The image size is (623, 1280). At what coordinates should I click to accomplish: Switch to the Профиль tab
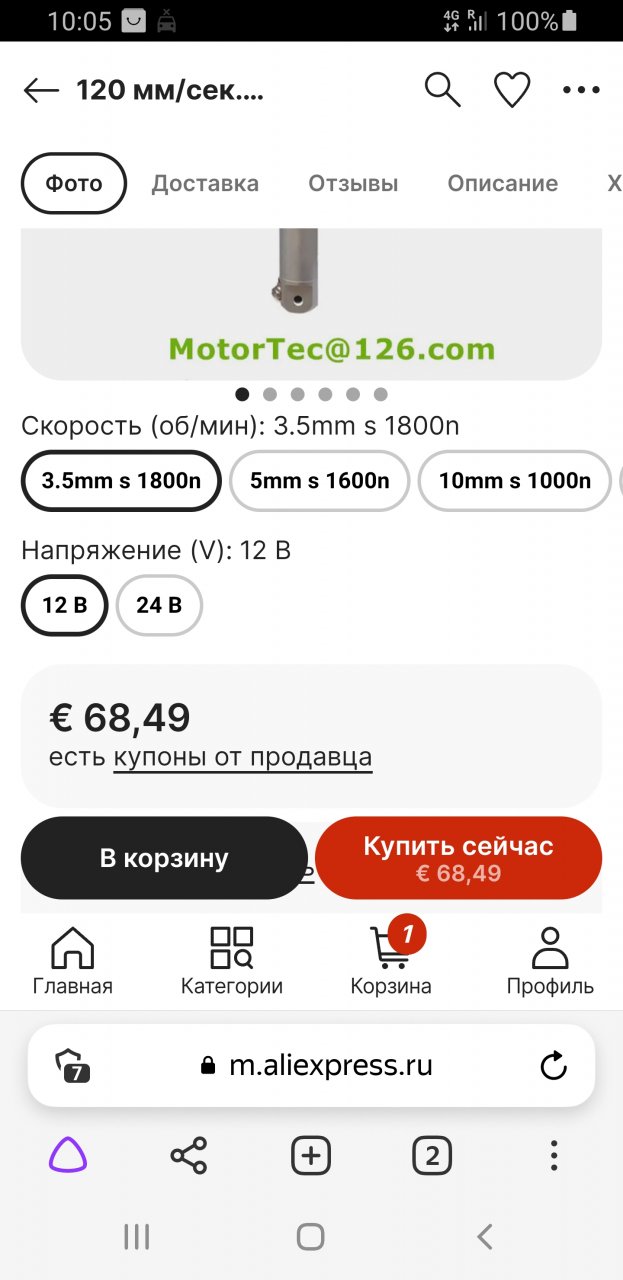coord(549,961)
